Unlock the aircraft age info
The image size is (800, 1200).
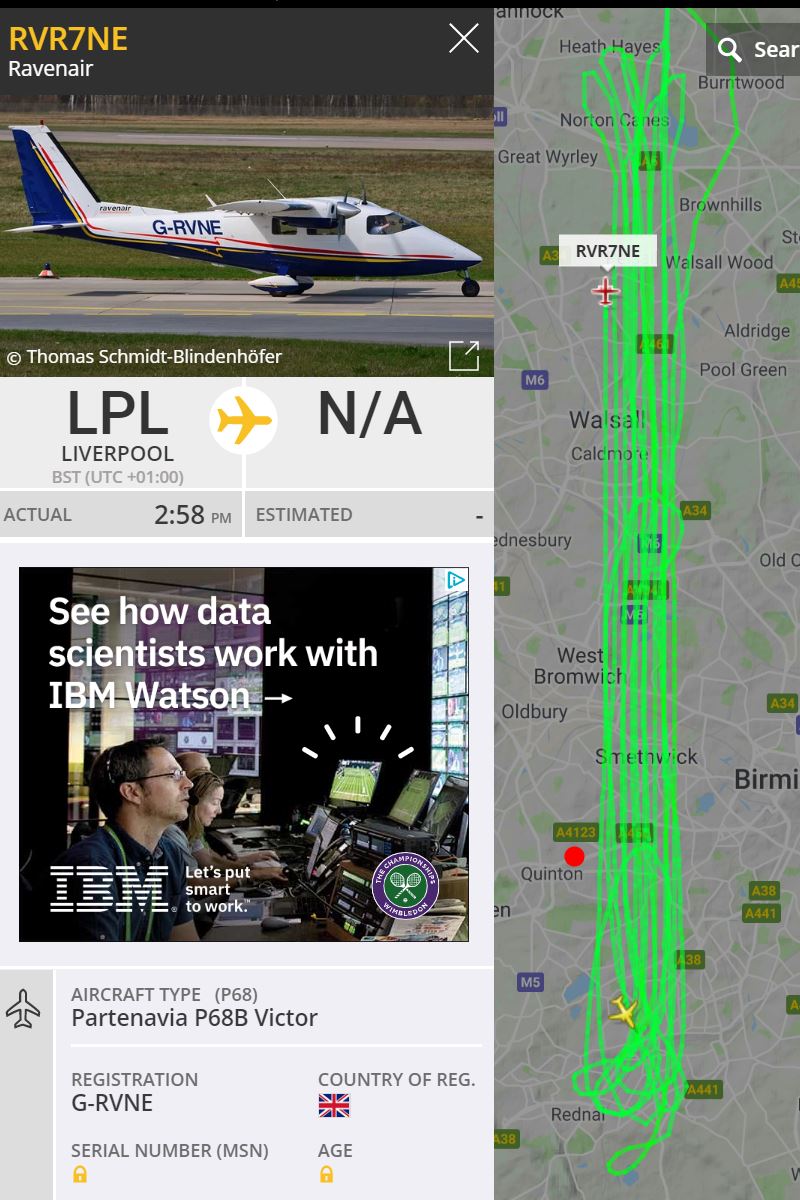[326, 1174]
